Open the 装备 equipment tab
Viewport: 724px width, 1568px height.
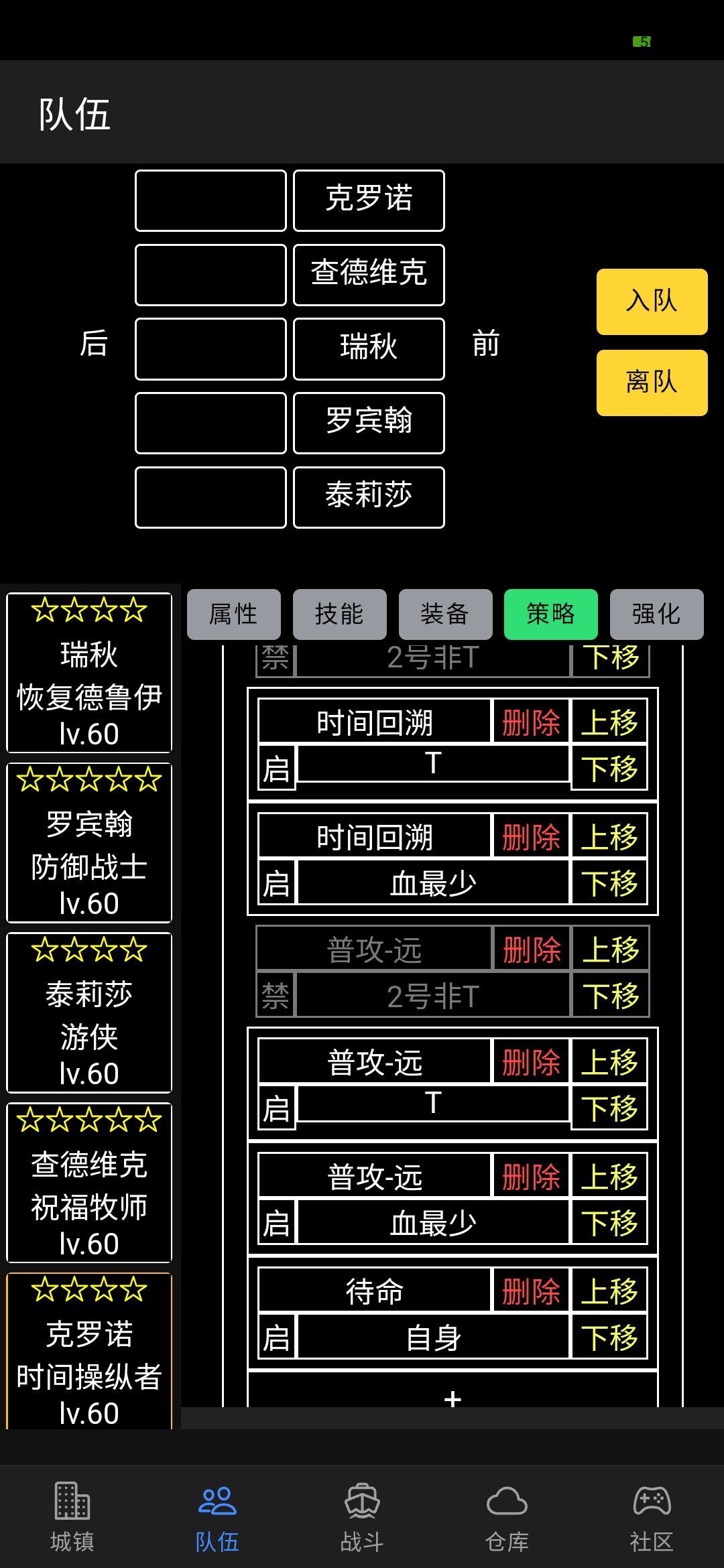(x=445, y=614)
